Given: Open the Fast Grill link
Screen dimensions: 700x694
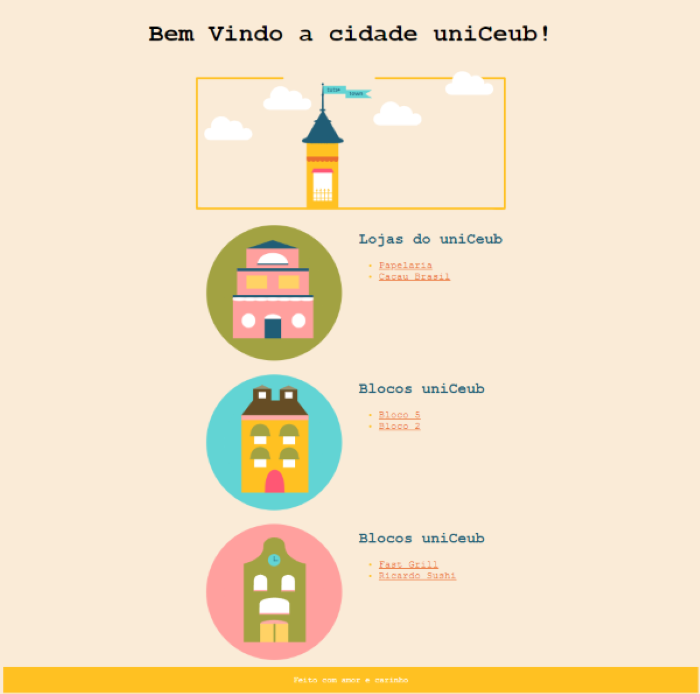Looking at the screenshot, I should pos(408,565).
